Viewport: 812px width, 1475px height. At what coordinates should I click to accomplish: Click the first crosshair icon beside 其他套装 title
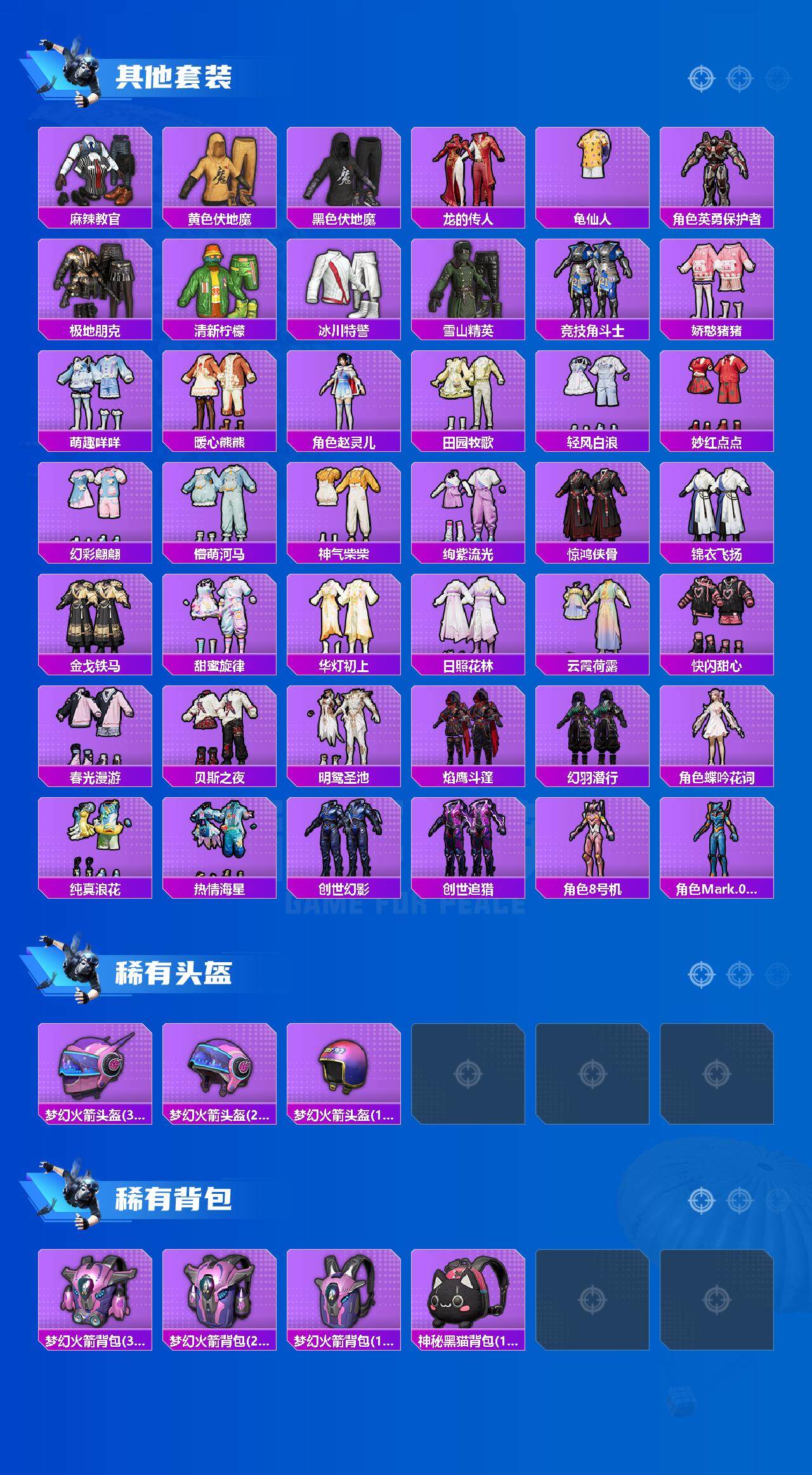pos(701,77)
